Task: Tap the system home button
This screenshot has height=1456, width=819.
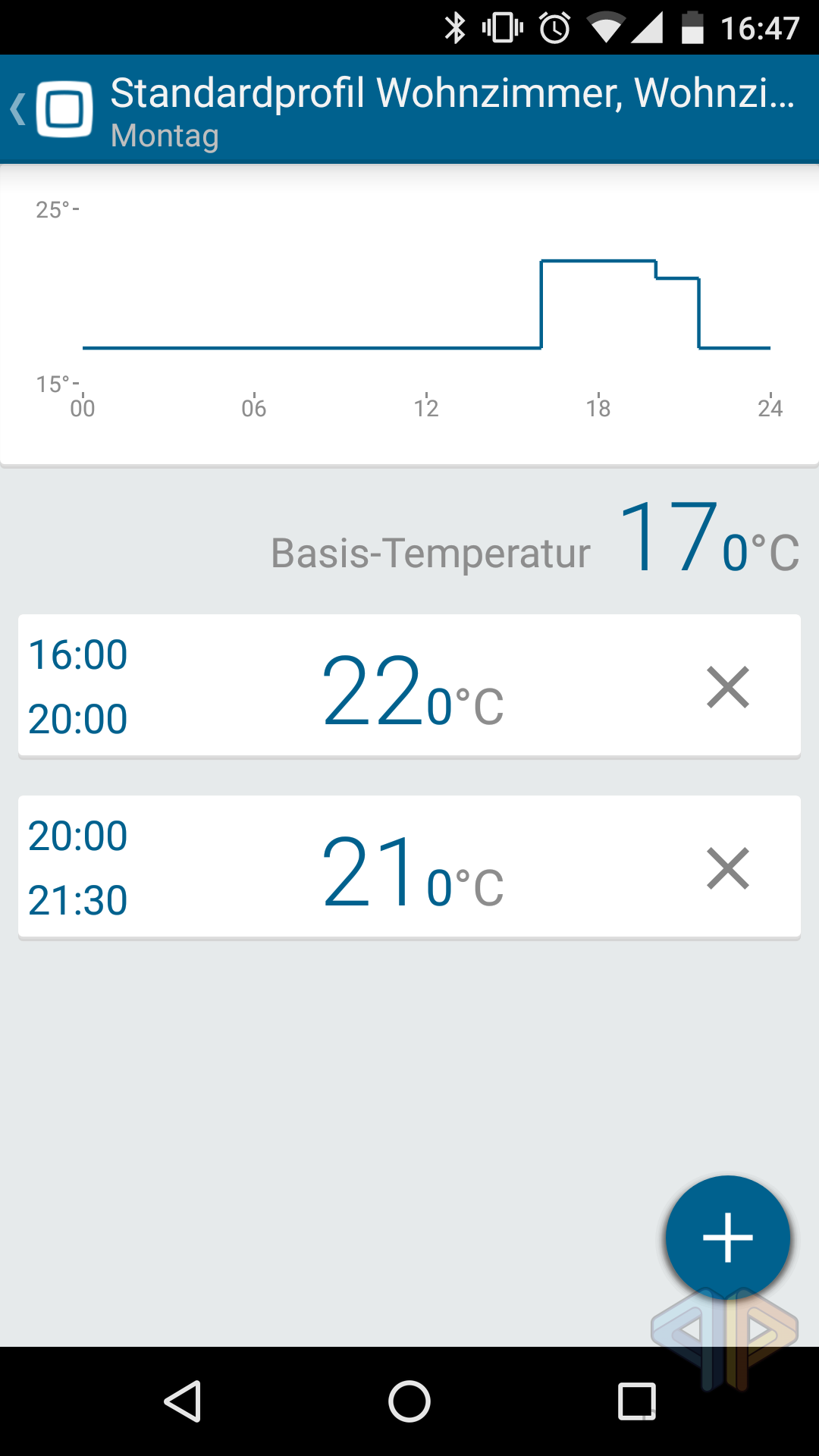Action: (409, 1401)
